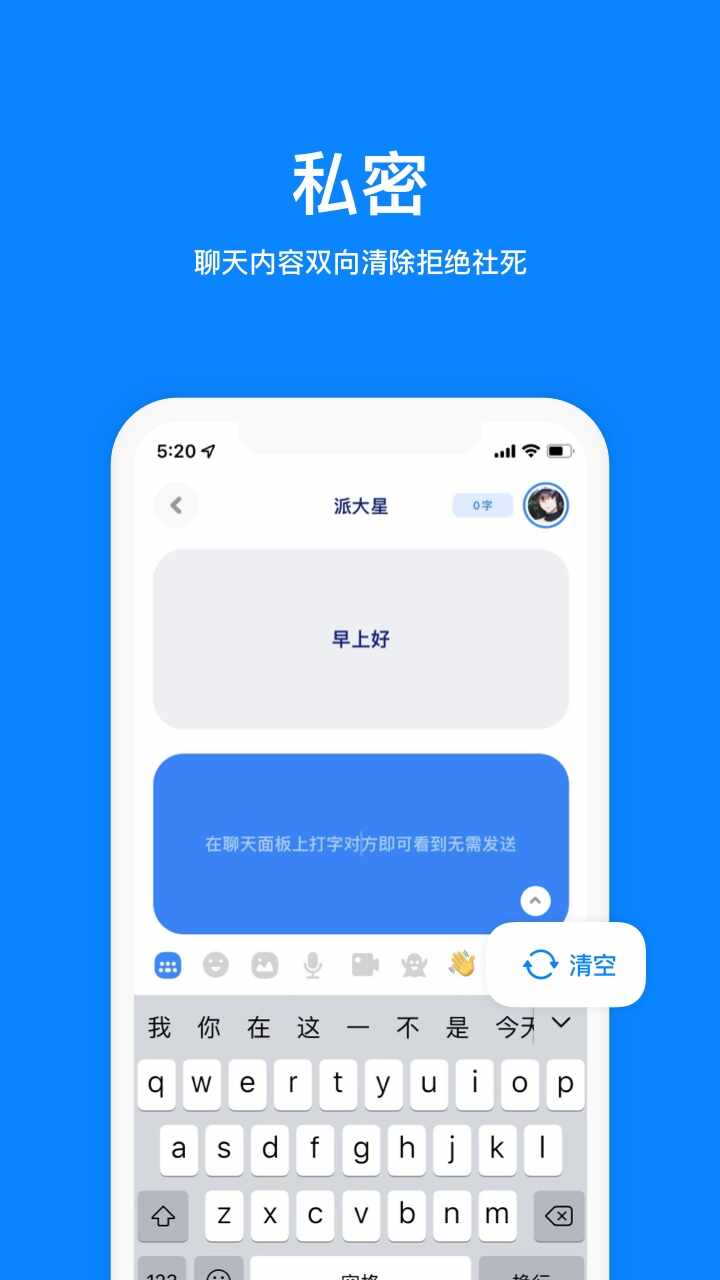Expand the chevron on the blue message panel
This screenshot has width=720, height=1280.
pos(536,900)
